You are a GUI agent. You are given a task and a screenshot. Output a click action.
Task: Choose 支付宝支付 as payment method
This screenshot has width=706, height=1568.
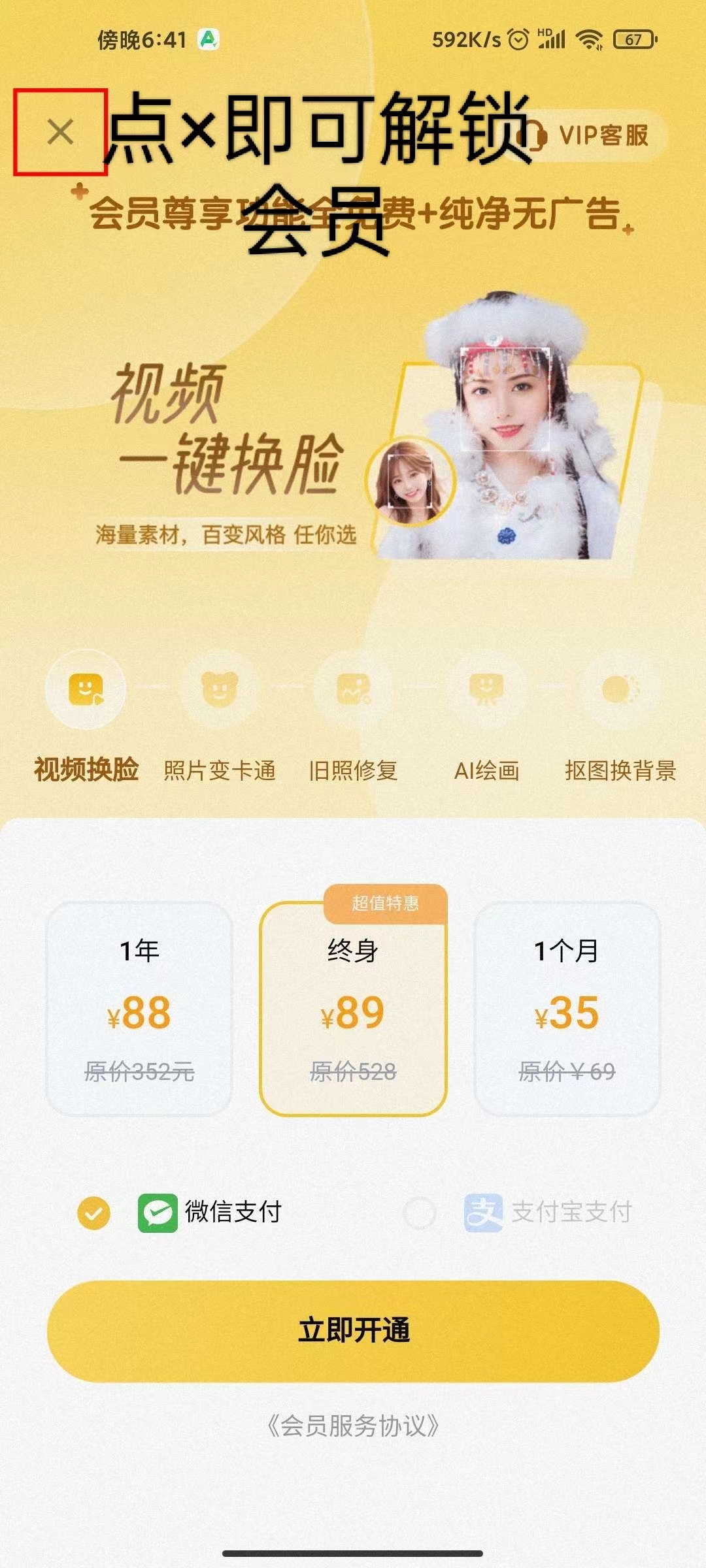[518, 1213]
